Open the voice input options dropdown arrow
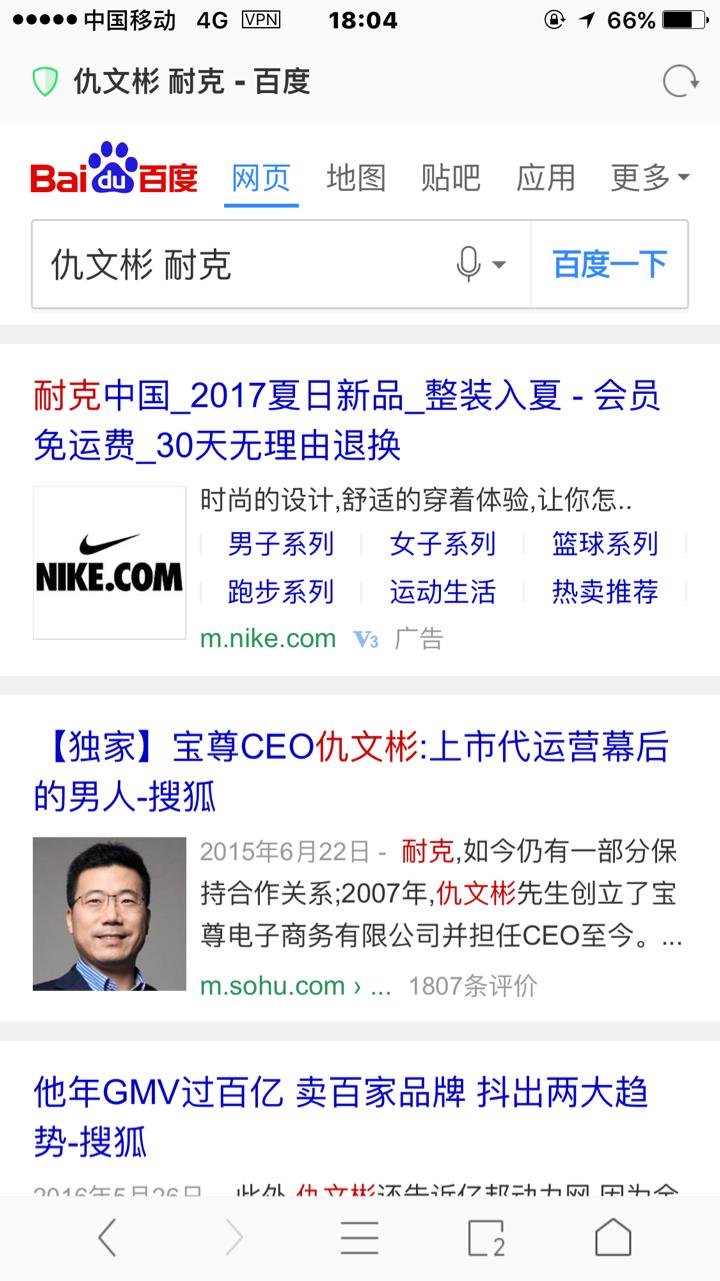The height and width of the screenshot is (1281, 720). [x=499, y=265]
